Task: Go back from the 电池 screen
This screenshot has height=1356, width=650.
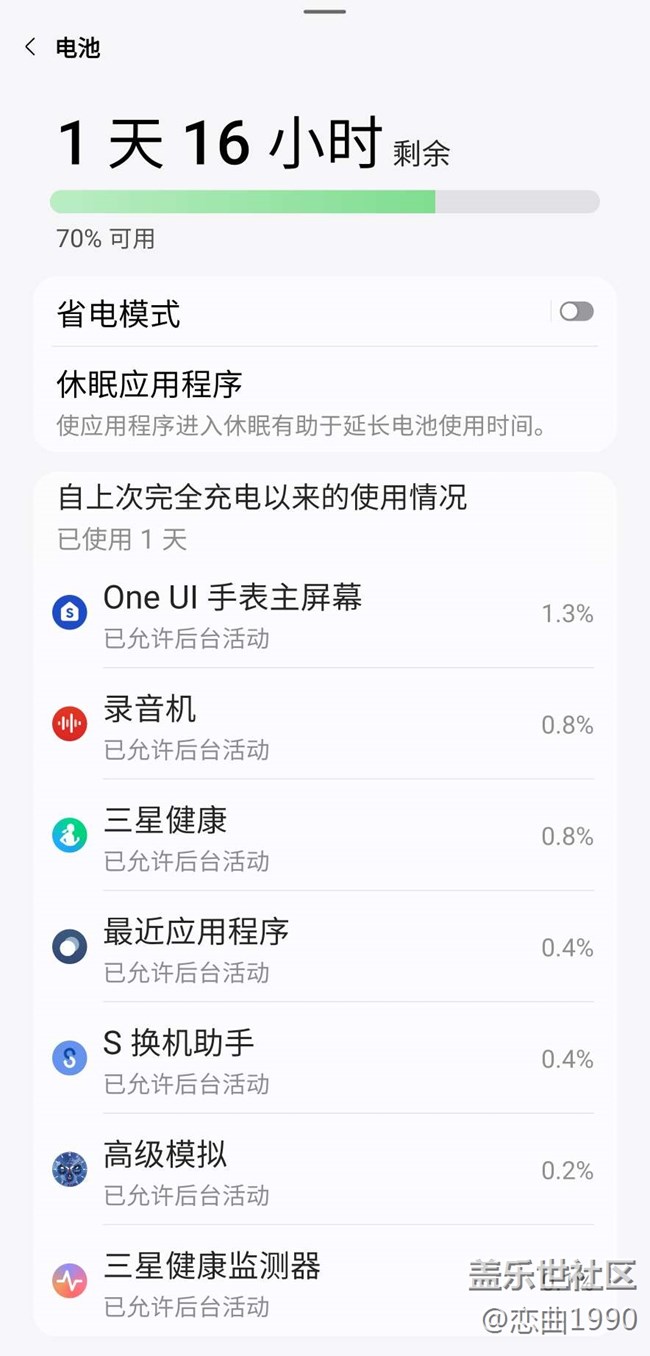Action: pos(31,47)
